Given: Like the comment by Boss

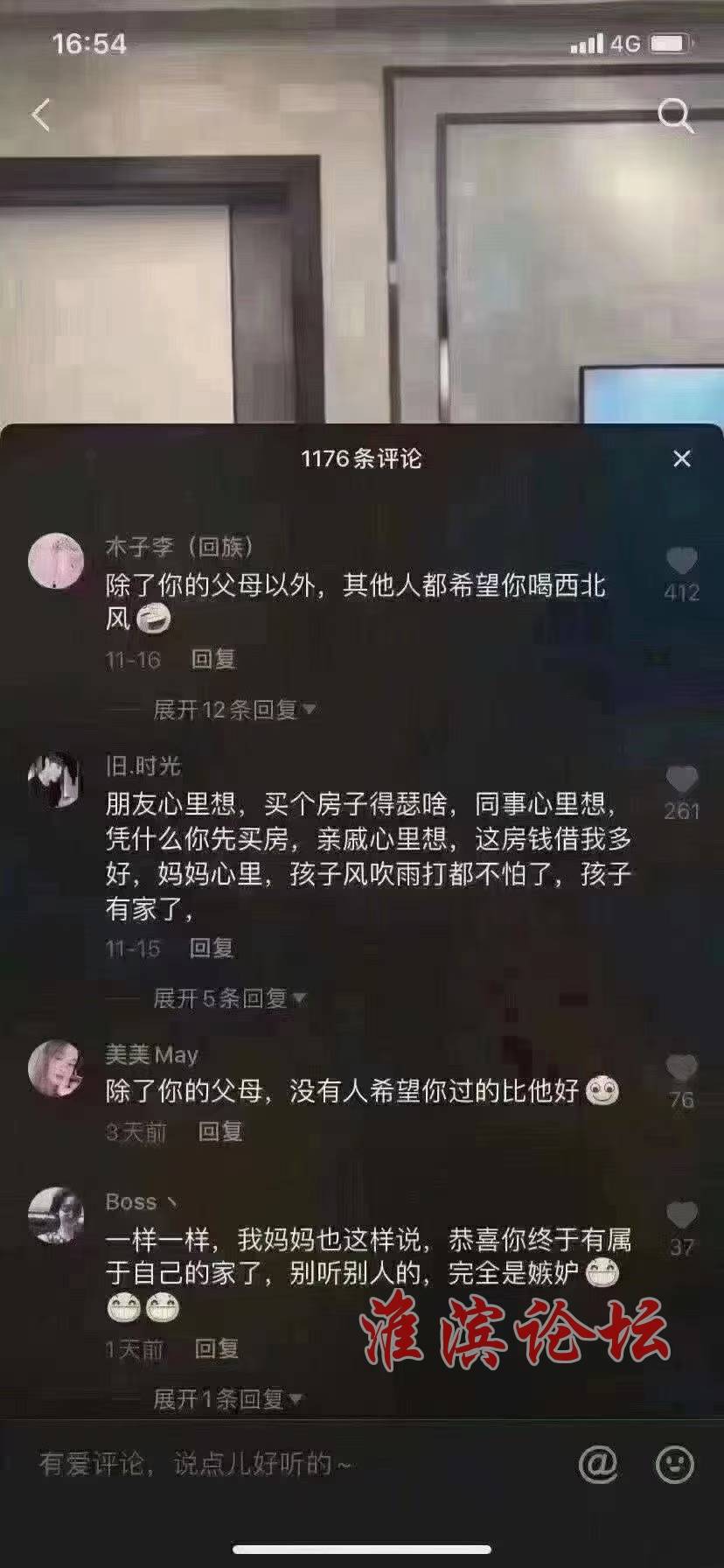Looking at the screenshot, I should [x=681, y=1214].
